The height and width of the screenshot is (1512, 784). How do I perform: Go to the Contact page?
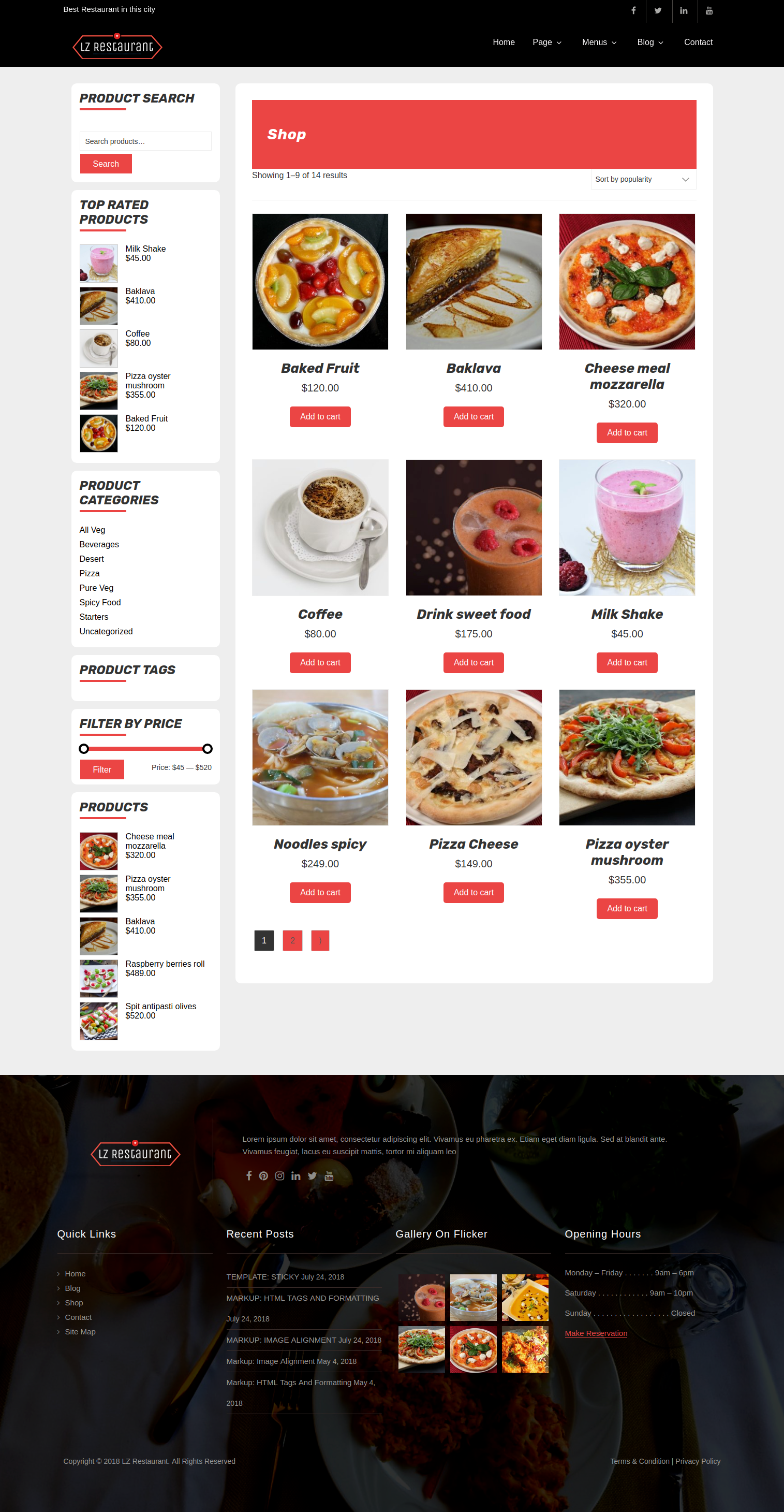[698, 42]
